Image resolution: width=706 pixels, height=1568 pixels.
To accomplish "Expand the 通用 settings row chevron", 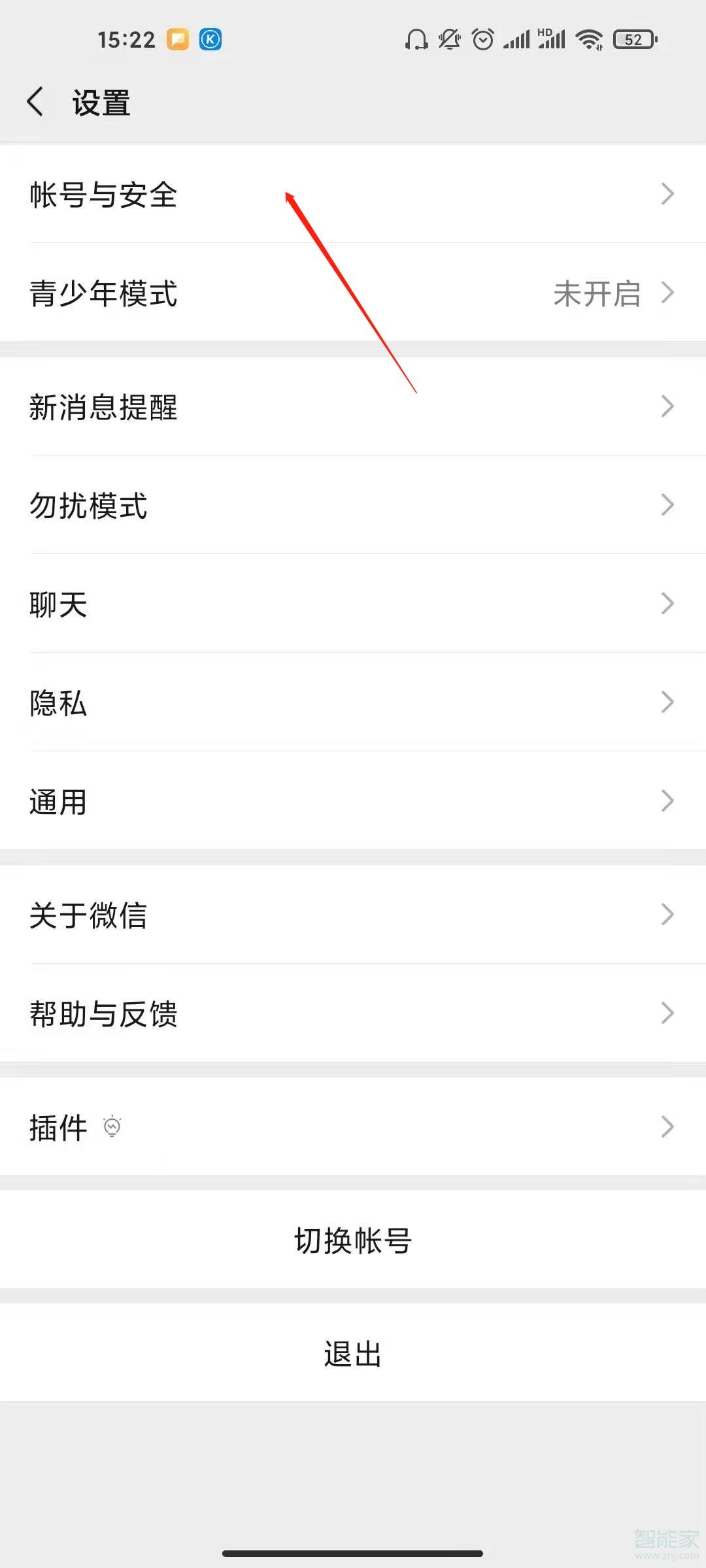I will [667, 800].
